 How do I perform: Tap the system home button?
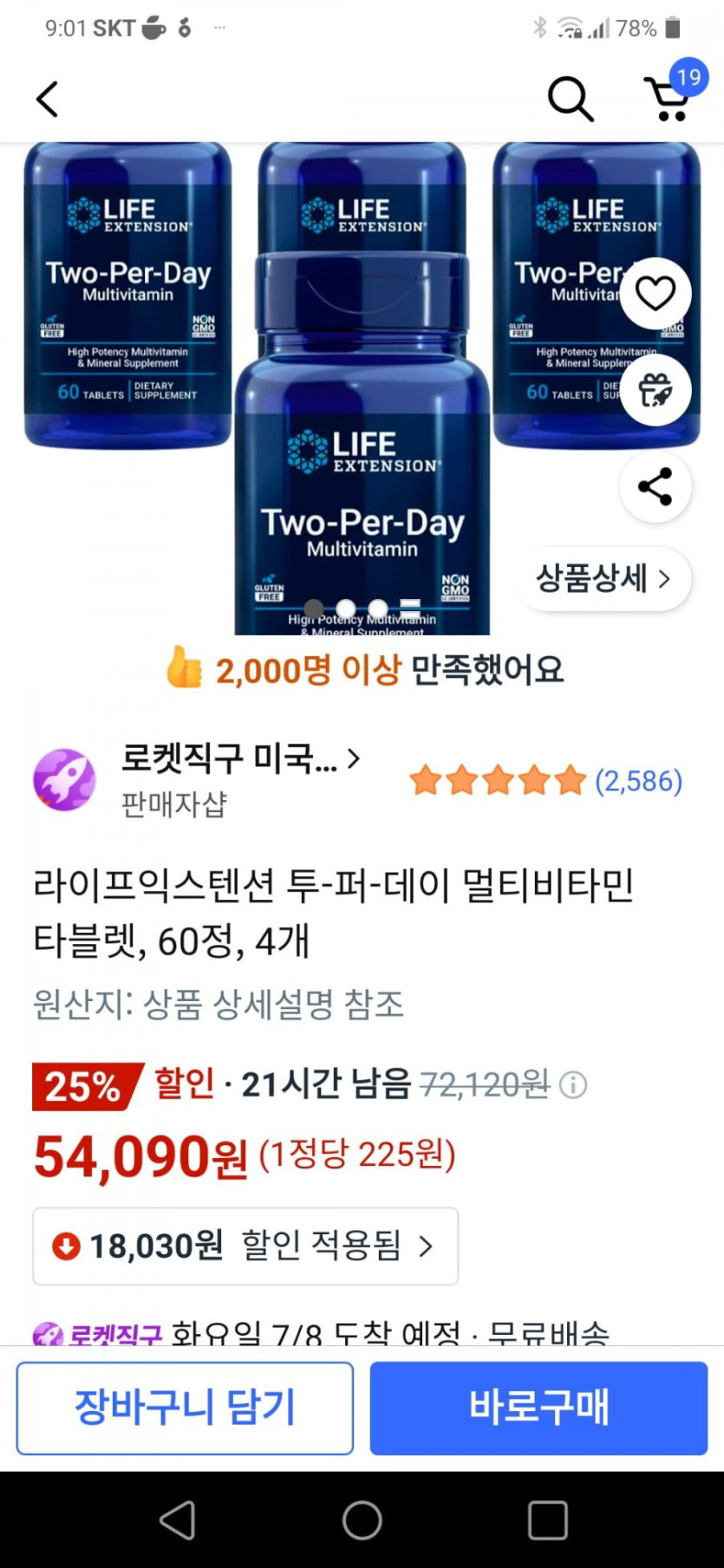click(x=362, y=1519)
